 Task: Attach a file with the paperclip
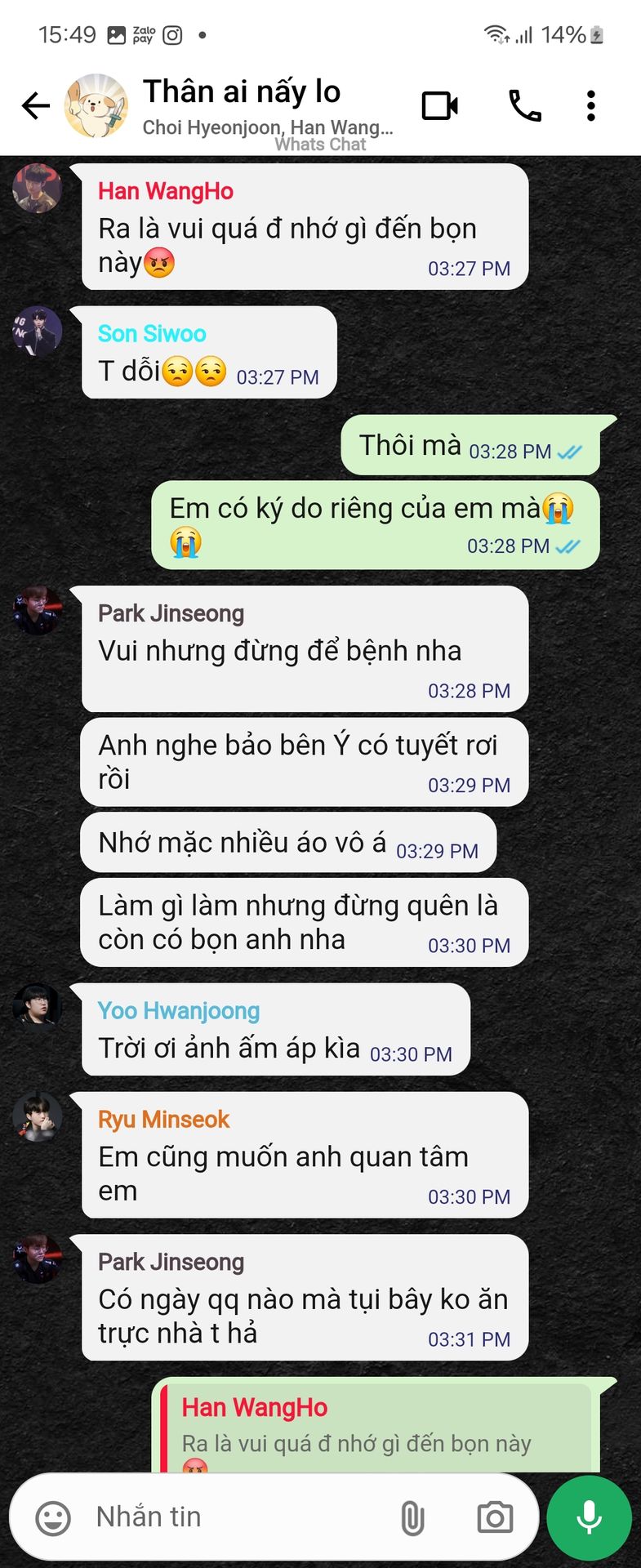point(412,1518)
